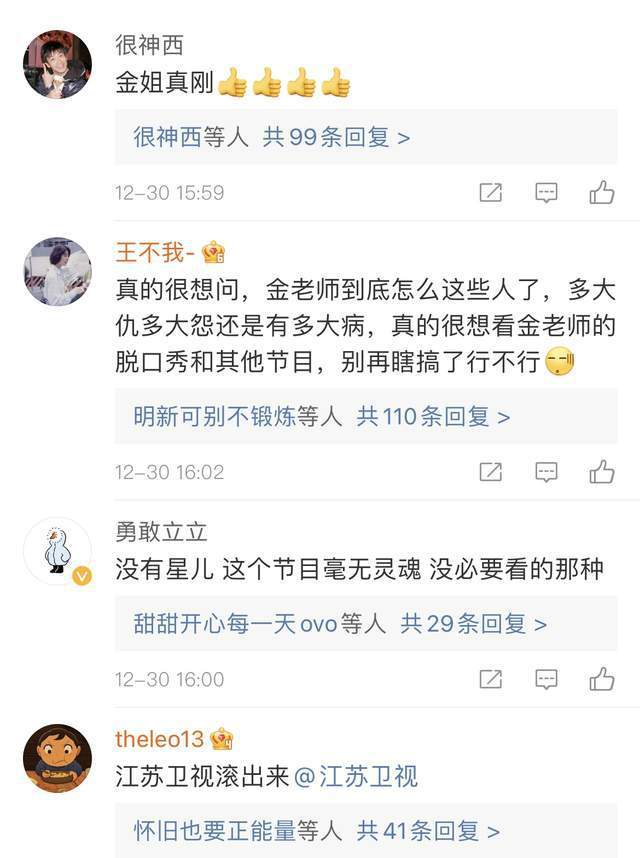This screenshot has width=640, height=858.
Task: Reply to 王不我-'s comment
Action: click(546, 472)
